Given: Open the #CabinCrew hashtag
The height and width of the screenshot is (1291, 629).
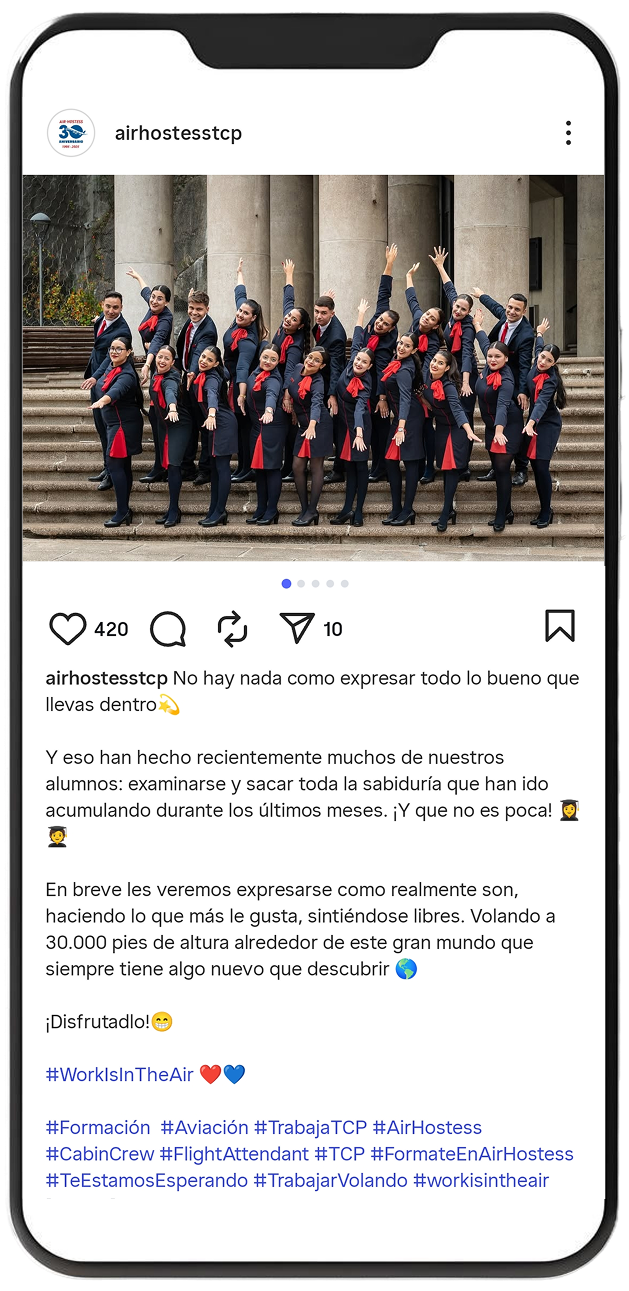Looking at the screenshot, I should (99, 1154).
